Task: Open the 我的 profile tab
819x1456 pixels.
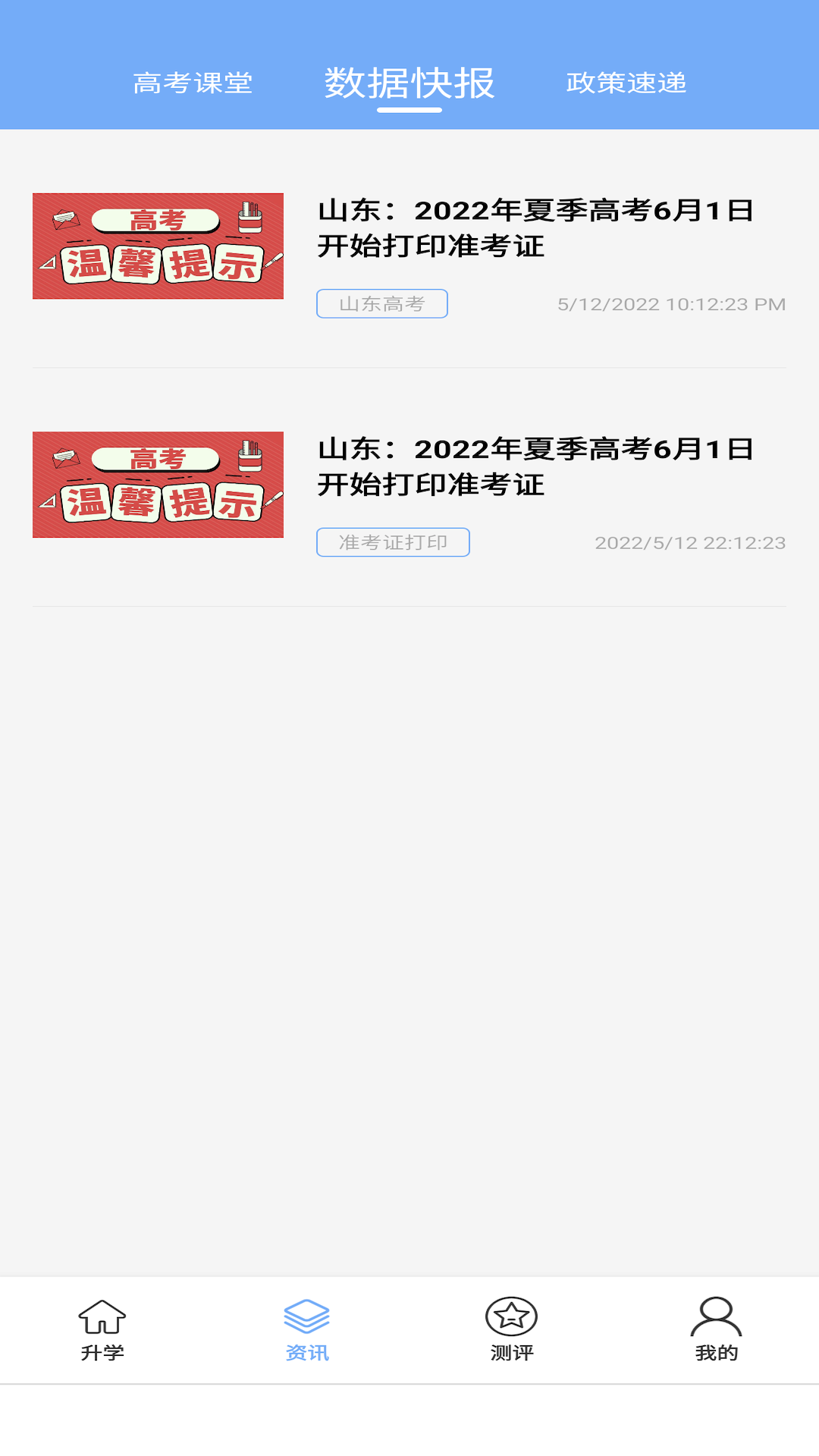Action: (x=717, y=1330)
